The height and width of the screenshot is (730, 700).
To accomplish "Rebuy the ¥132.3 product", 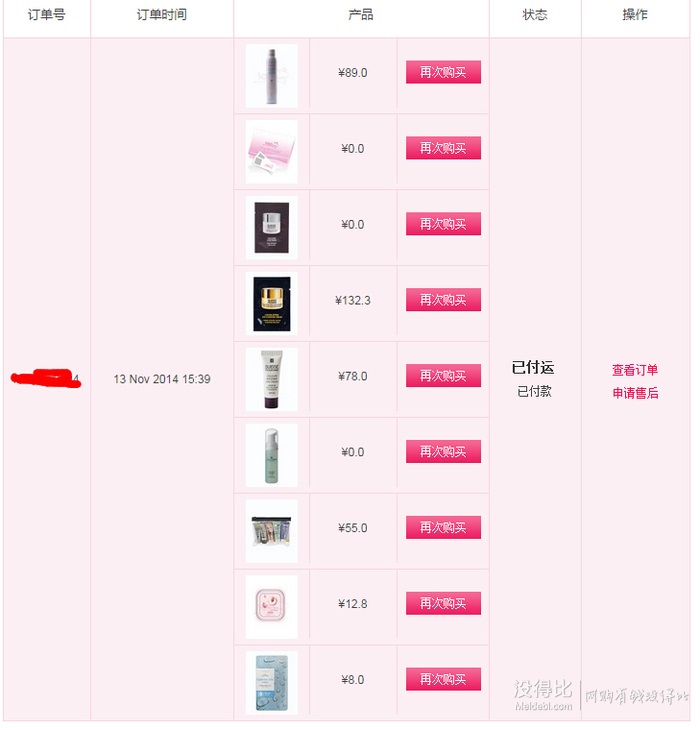I will [443, 300].
